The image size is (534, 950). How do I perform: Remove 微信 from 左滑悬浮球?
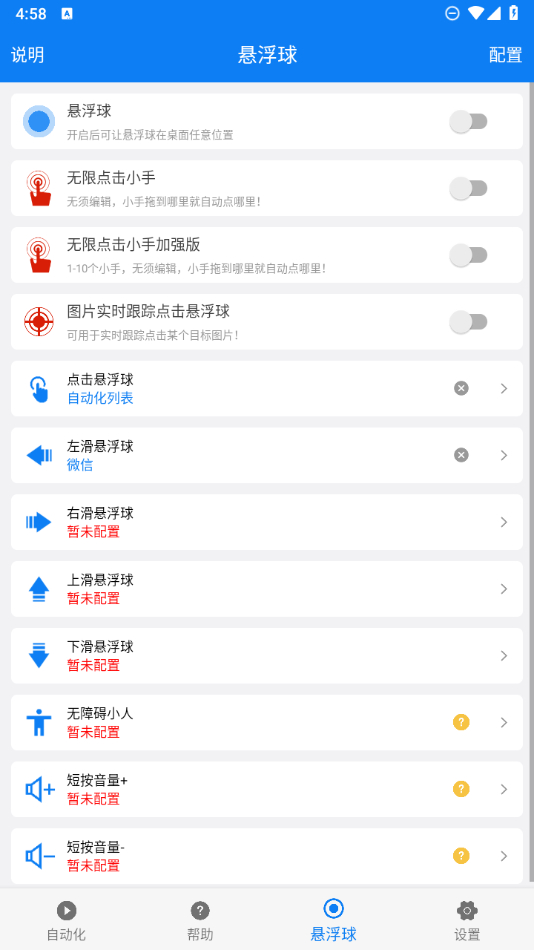461,455
